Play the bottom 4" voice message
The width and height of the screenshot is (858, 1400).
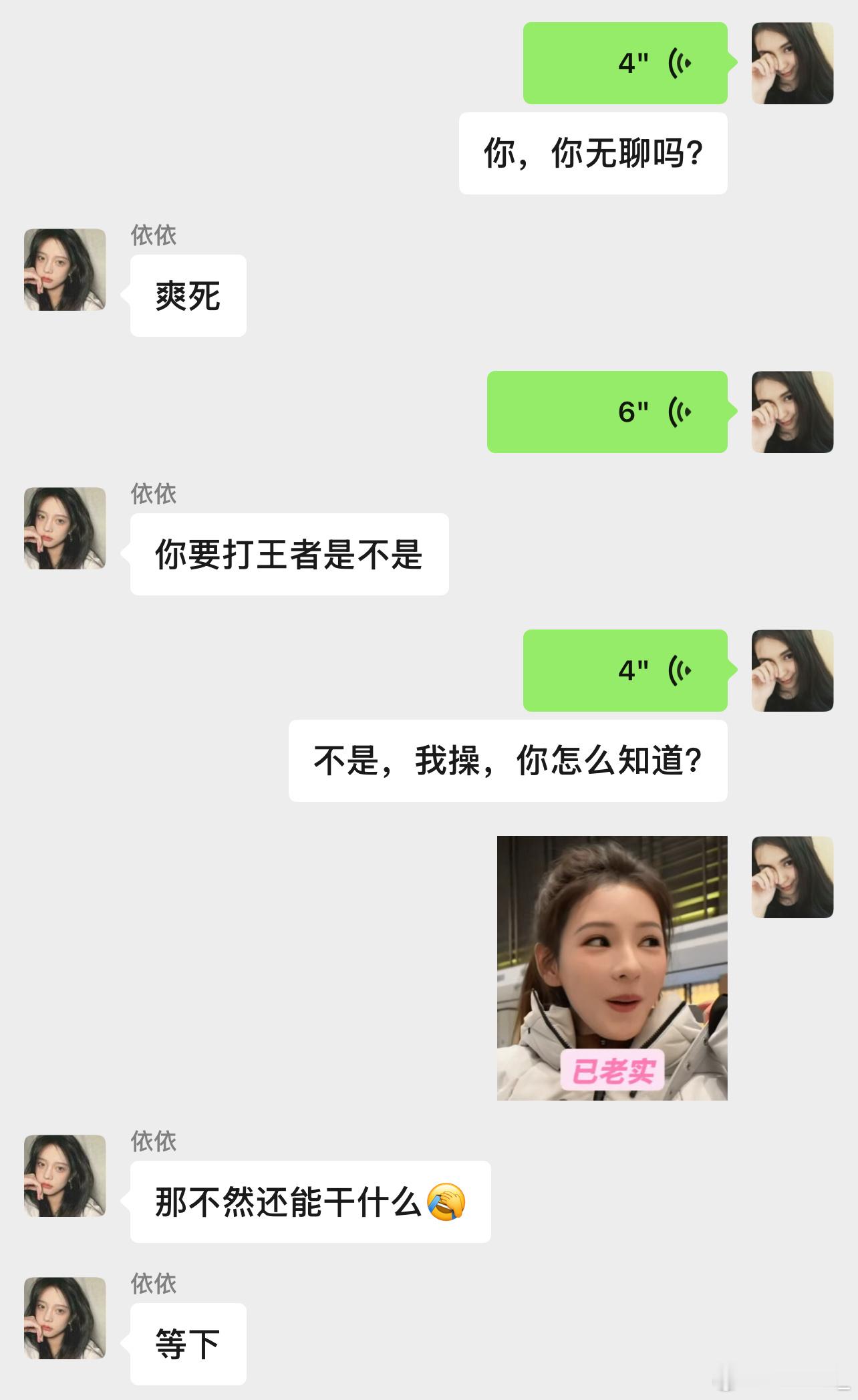tap(625, 671)
